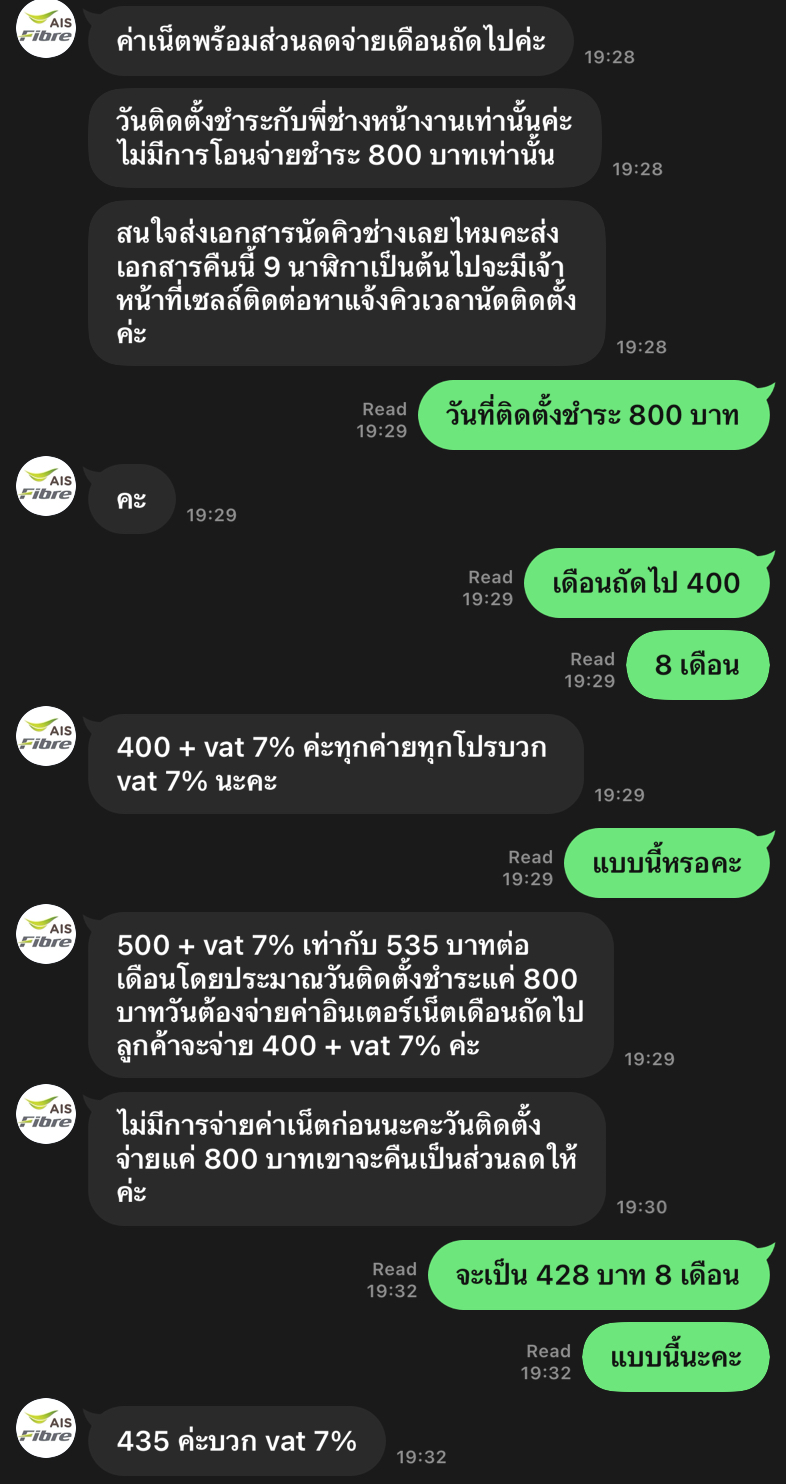Open AIS Fibre profile picture beside "500 + vat 7%" message
This screenshot has height=1484, width=786.
(x=47, y=934)
